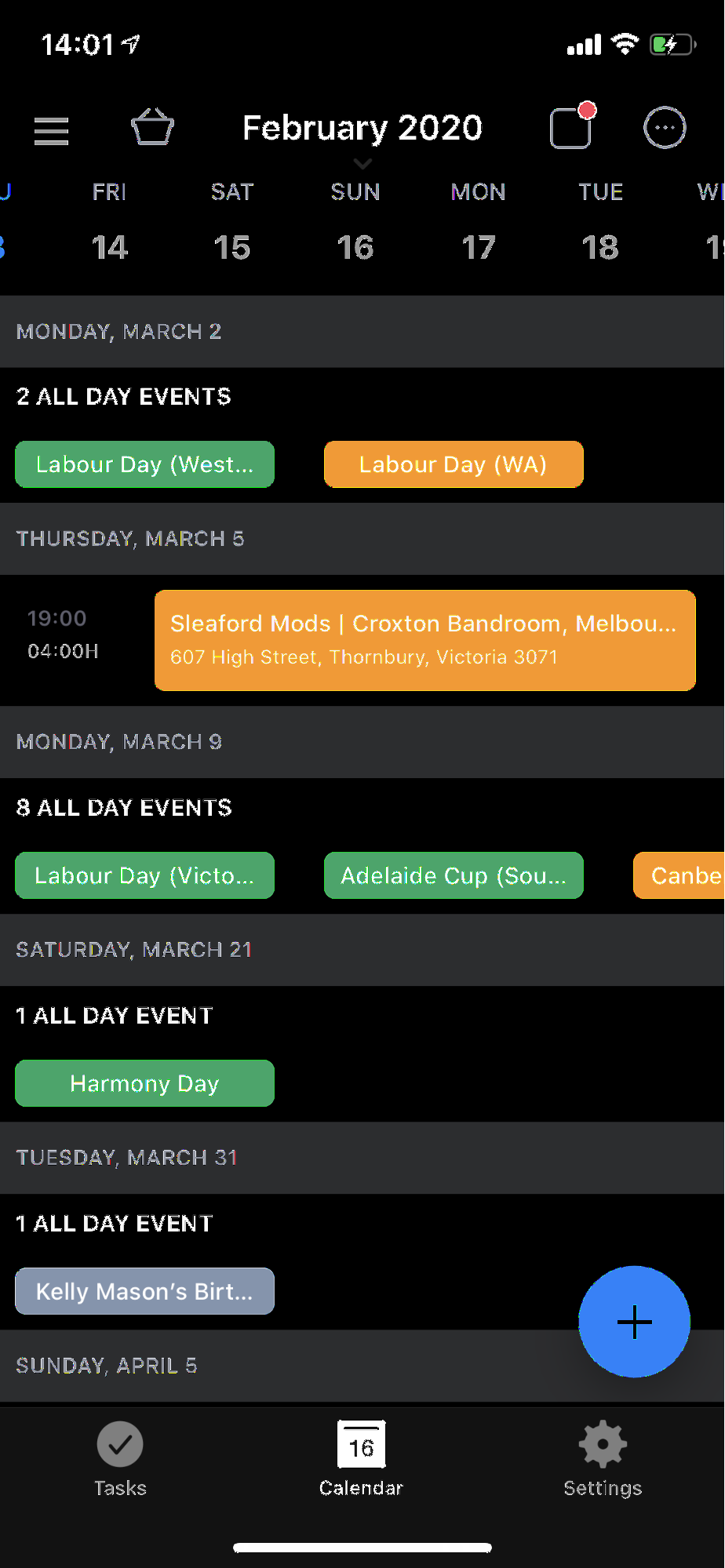Switch to the Settings tab
725x1568 pixels.
point(603,1460)
